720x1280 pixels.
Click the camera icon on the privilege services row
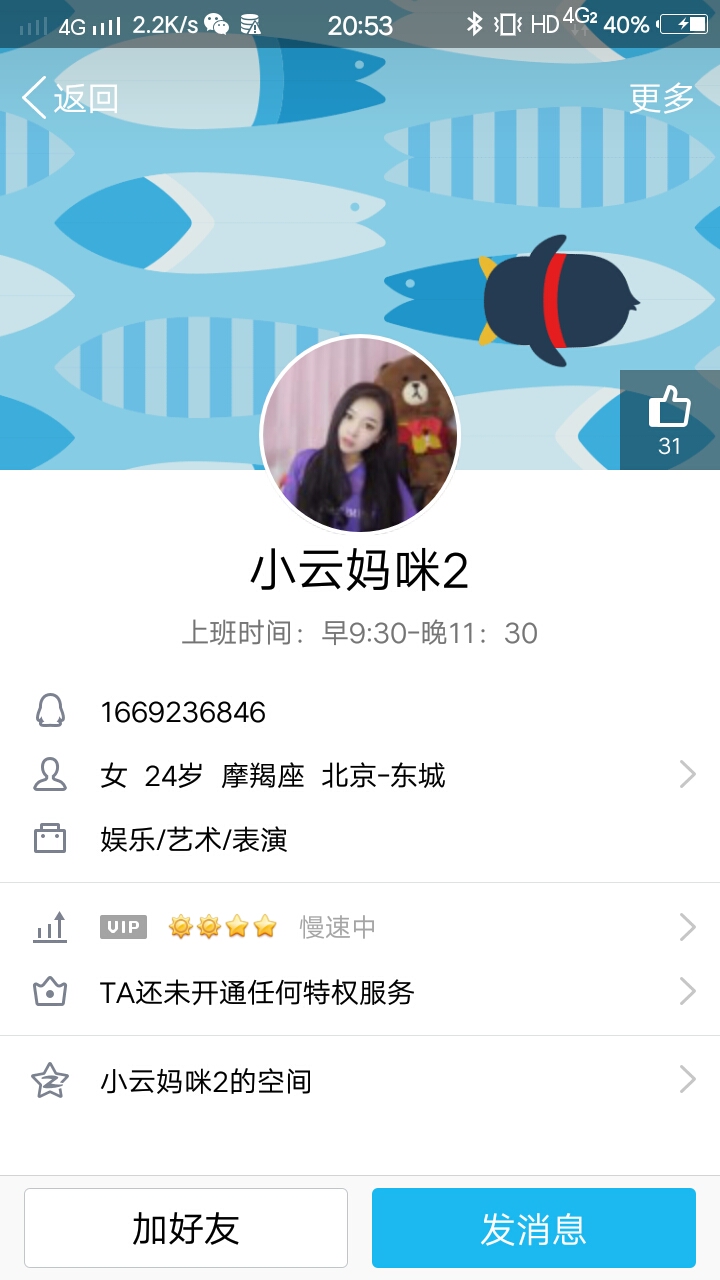50,991
